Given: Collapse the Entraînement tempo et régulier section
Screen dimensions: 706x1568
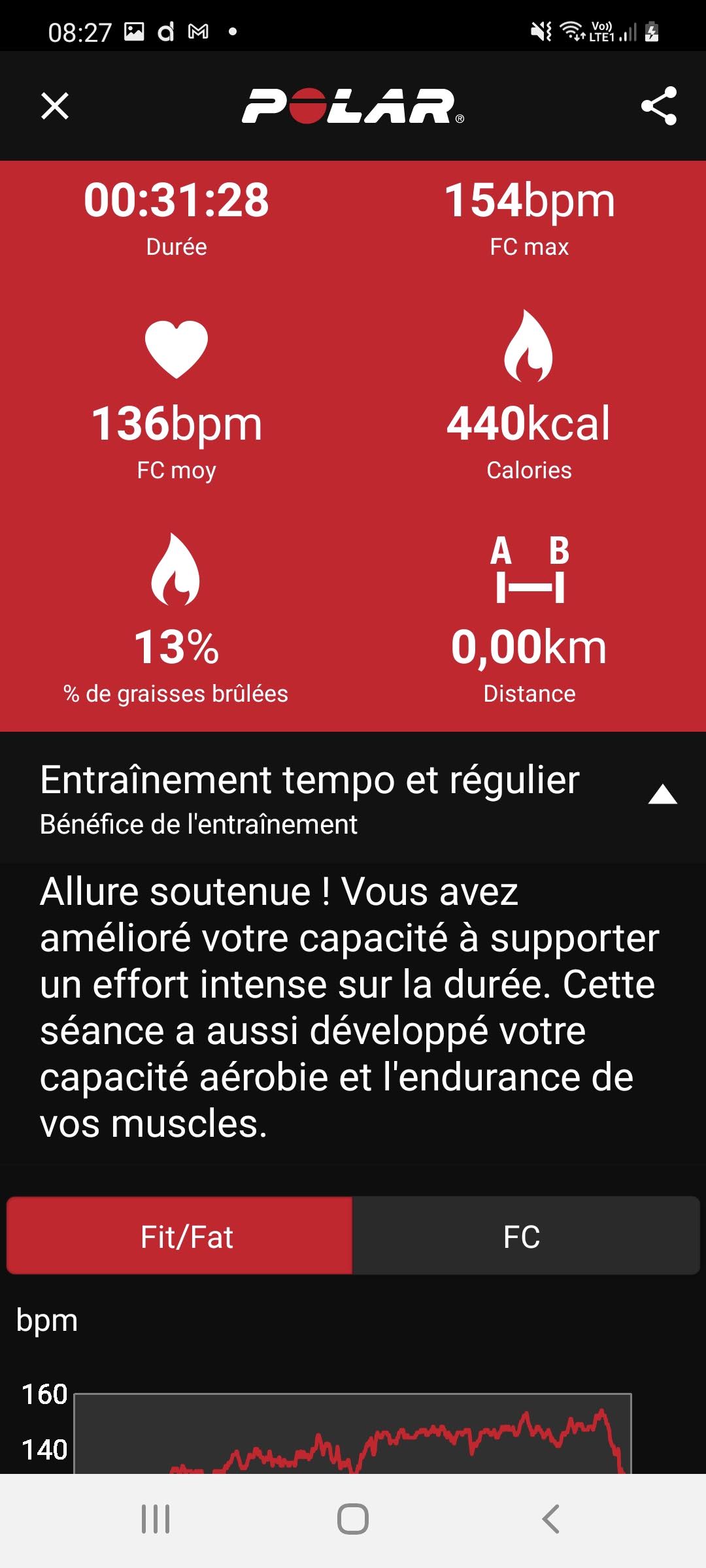Looking at the screenshot, I should [662, 795].
